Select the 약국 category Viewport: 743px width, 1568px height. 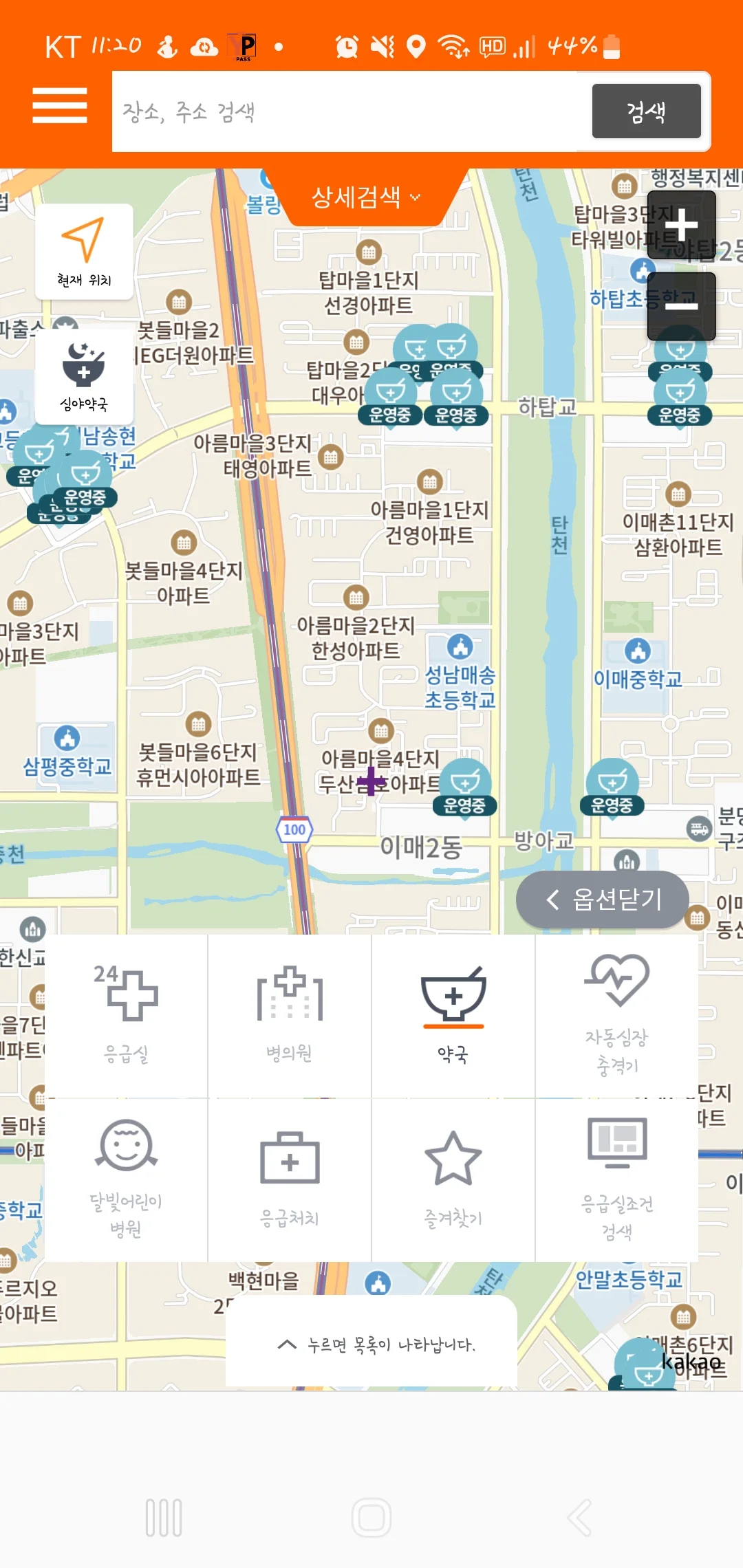(453, 1016)
